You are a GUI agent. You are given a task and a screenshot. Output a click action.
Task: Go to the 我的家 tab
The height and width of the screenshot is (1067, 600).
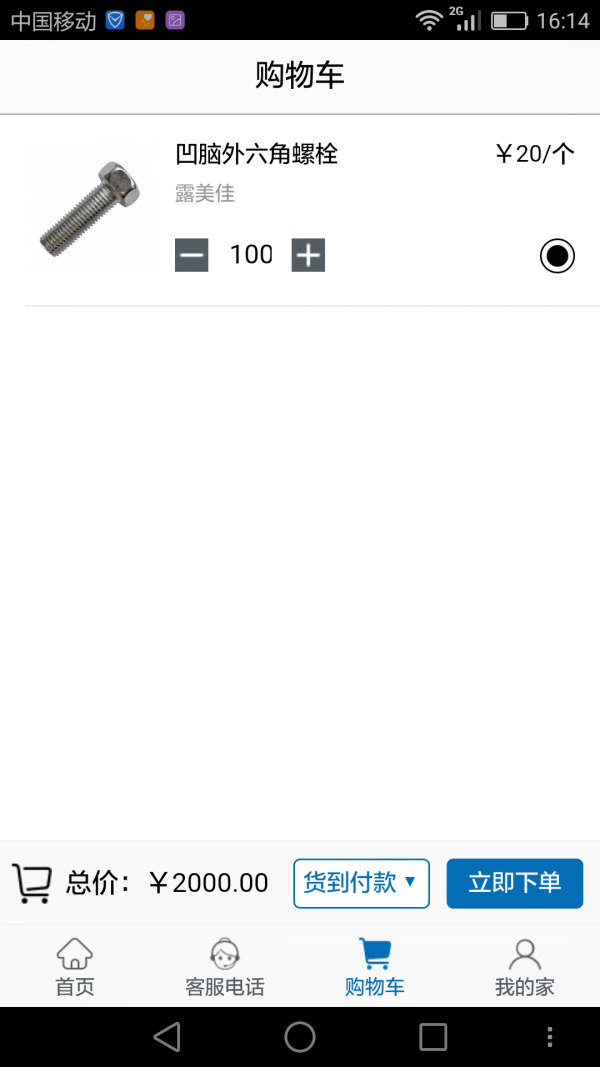(524, 966)
